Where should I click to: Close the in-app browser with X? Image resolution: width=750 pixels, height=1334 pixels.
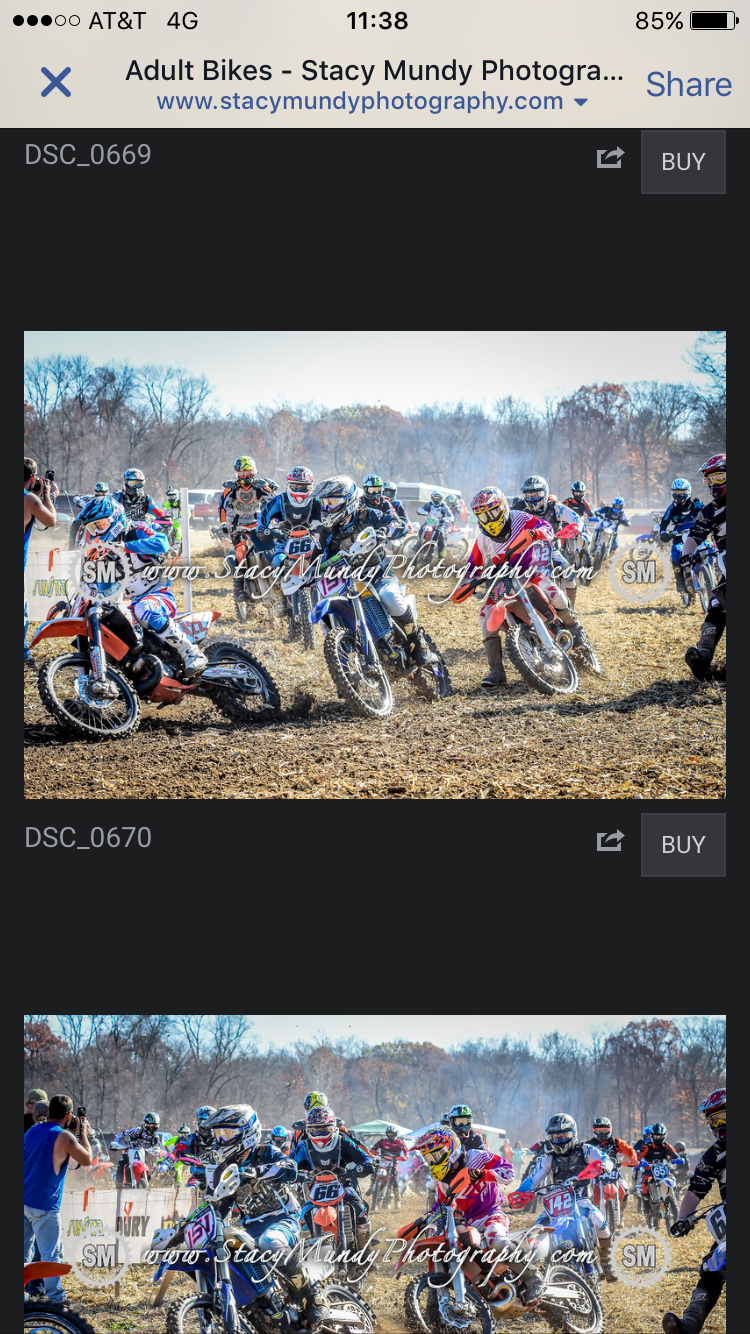(x=56, y=82)
